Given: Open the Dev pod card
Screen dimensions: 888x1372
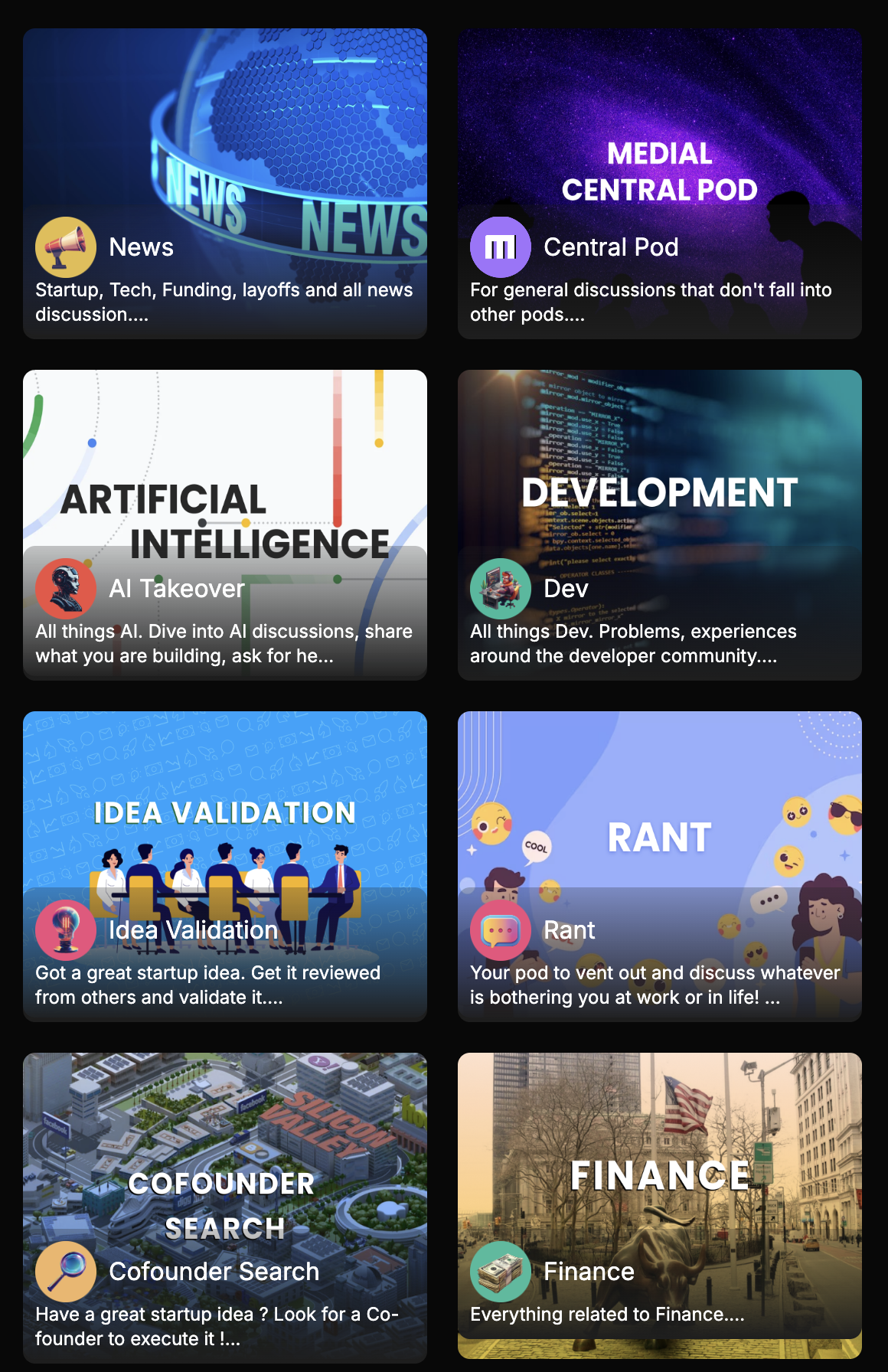Looking at the screenshot, I should tap(659, 525).
